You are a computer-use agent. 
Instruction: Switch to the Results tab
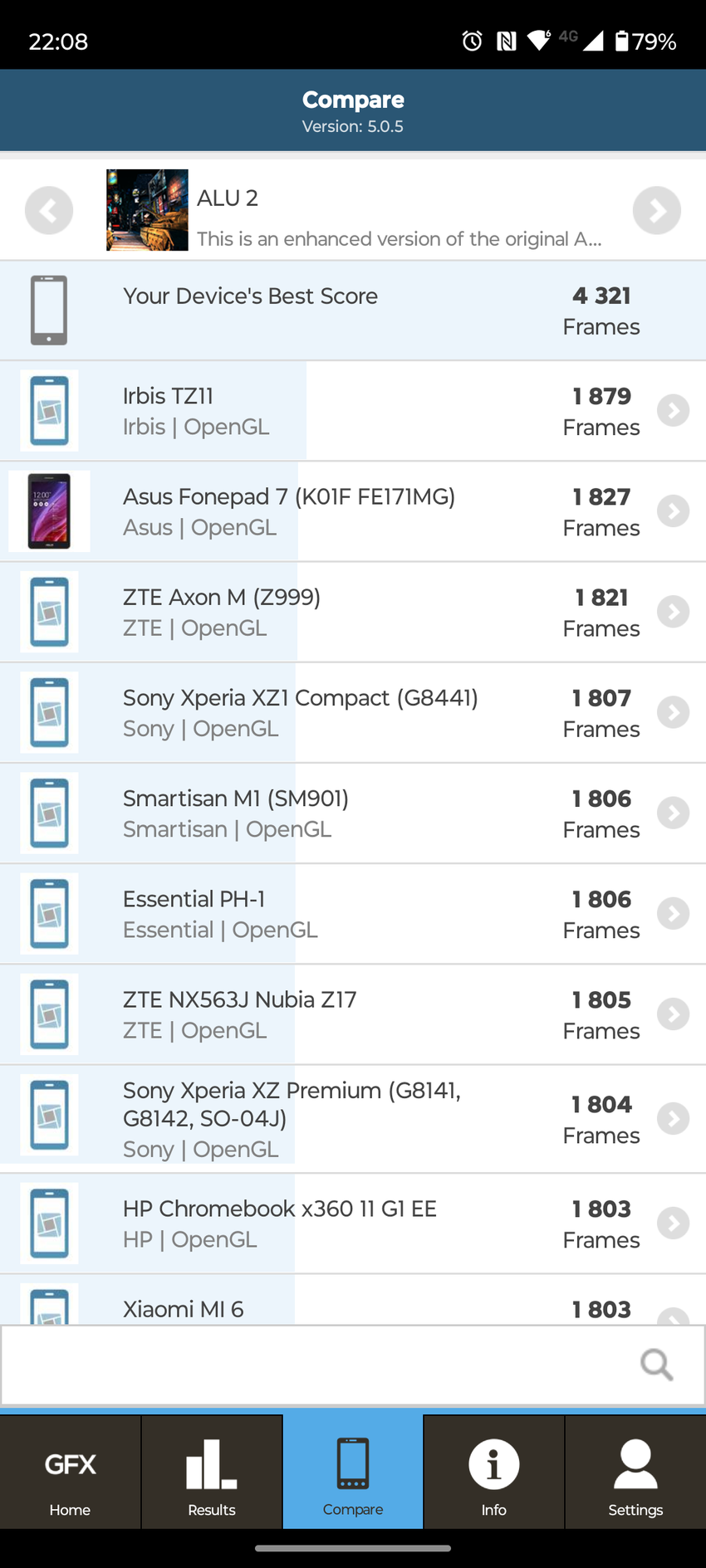click(212, 1472)
